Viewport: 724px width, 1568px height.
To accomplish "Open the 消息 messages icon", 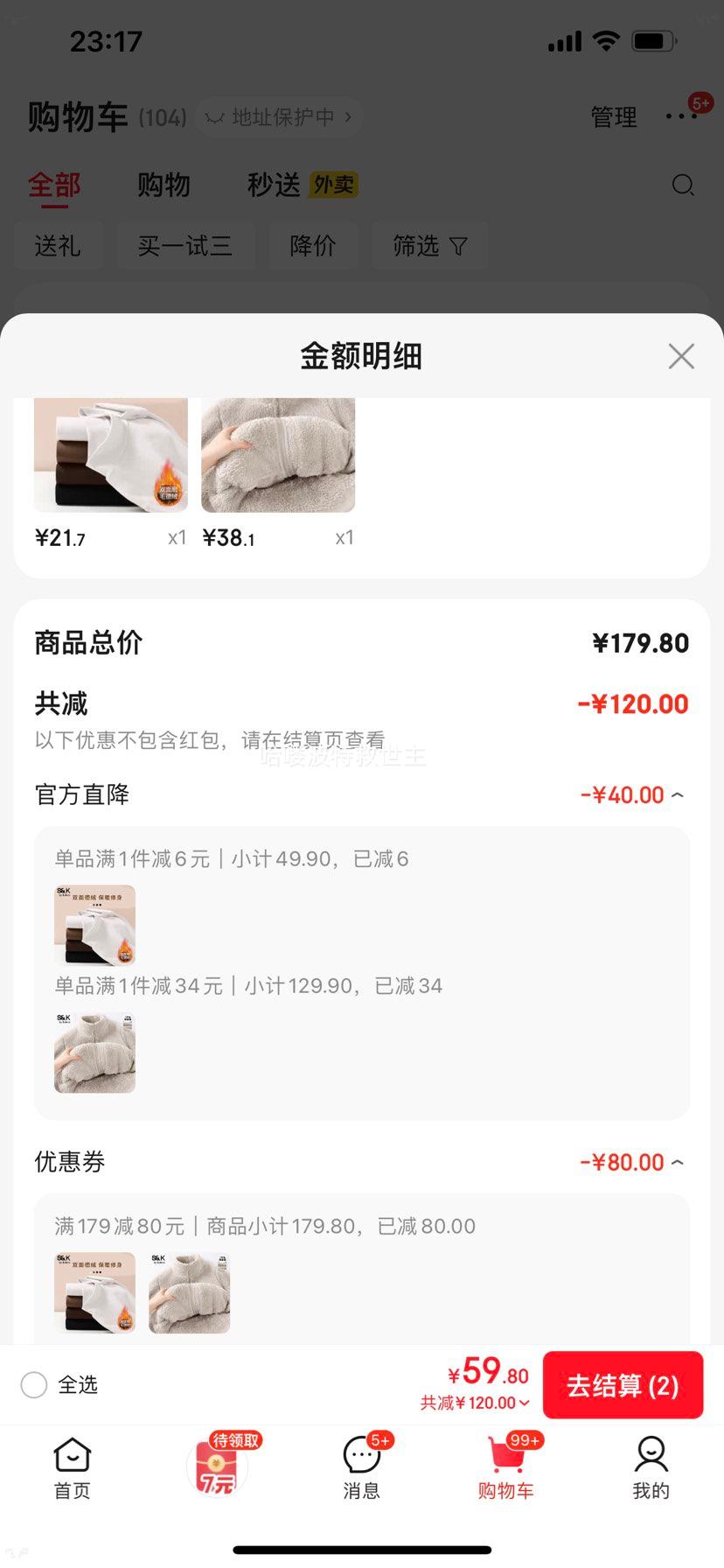I will point(362,1466).
